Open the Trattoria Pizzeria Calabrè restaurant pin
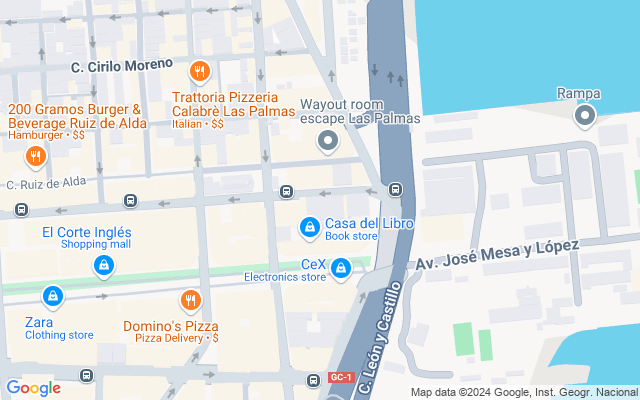Screen dimensions: 640x400 pos(200,72)
